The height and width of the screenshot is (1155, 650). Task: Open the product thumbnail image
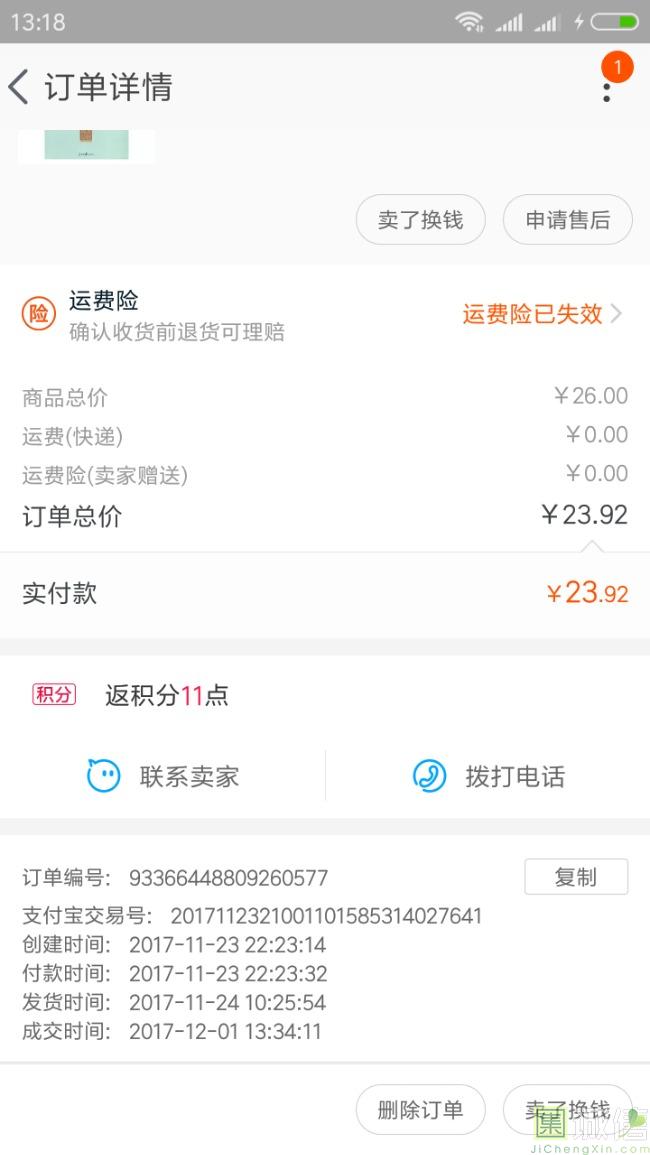[86, 146]
